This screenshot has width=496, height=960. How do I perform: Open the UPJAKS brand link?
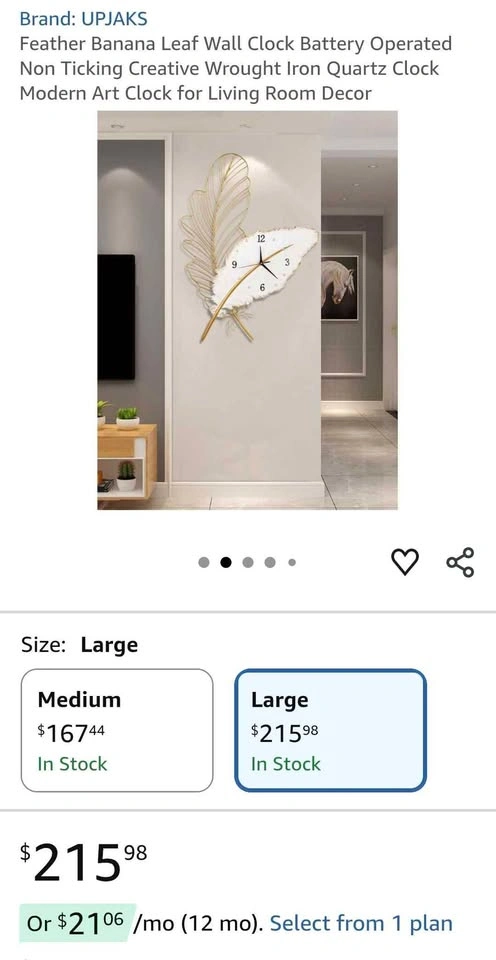pyautogui.click(x=83, y=19)
